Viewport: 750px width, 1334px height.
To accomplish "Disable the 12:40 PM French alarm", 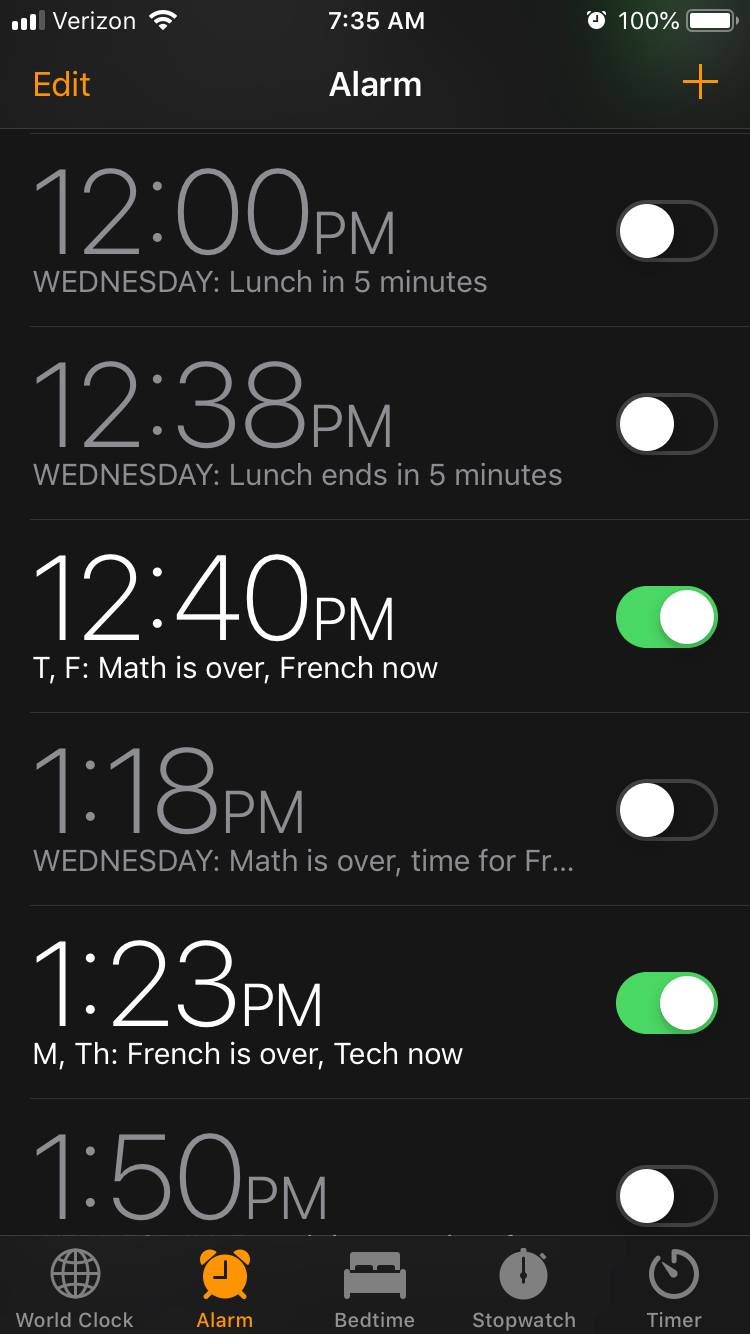I will pos(666,617).
